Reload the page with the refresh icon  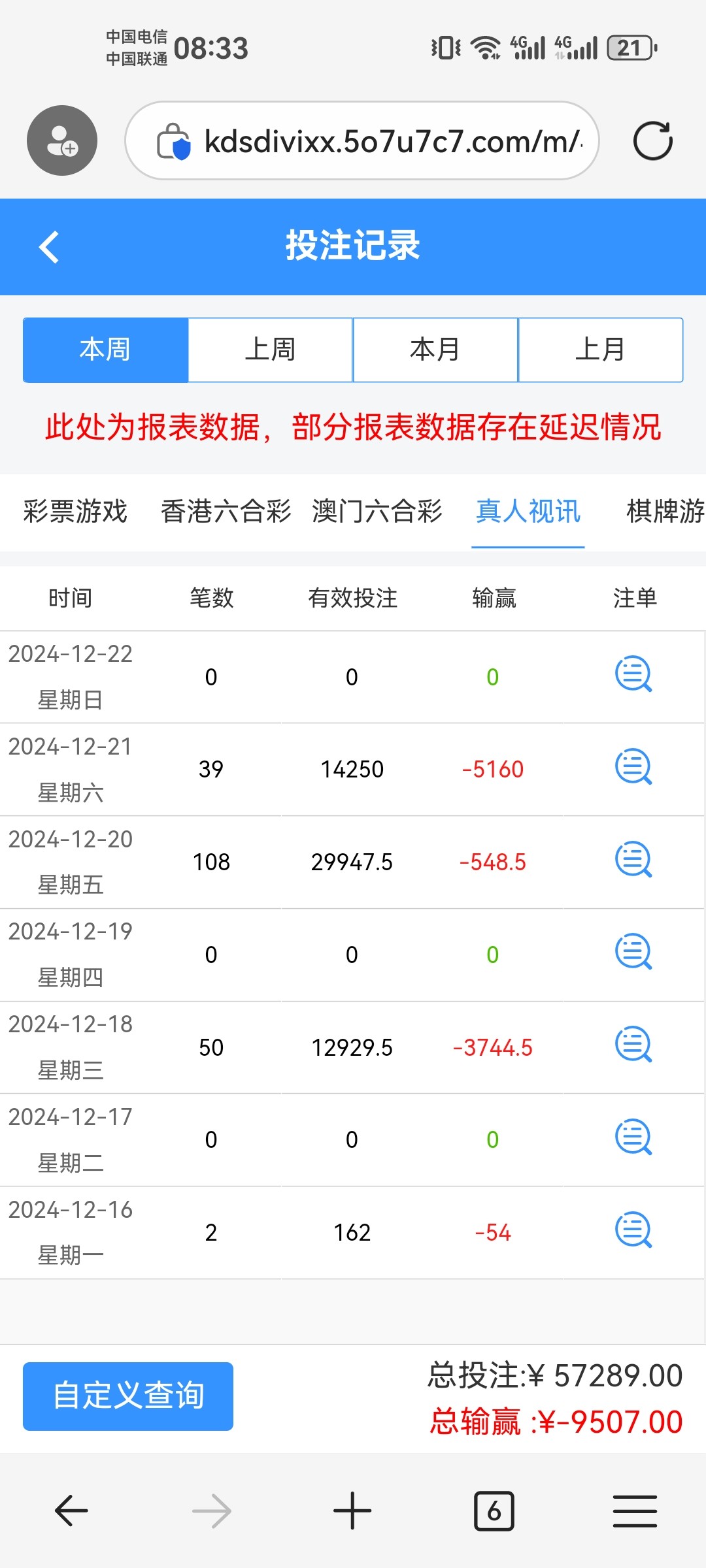(652, 140)
